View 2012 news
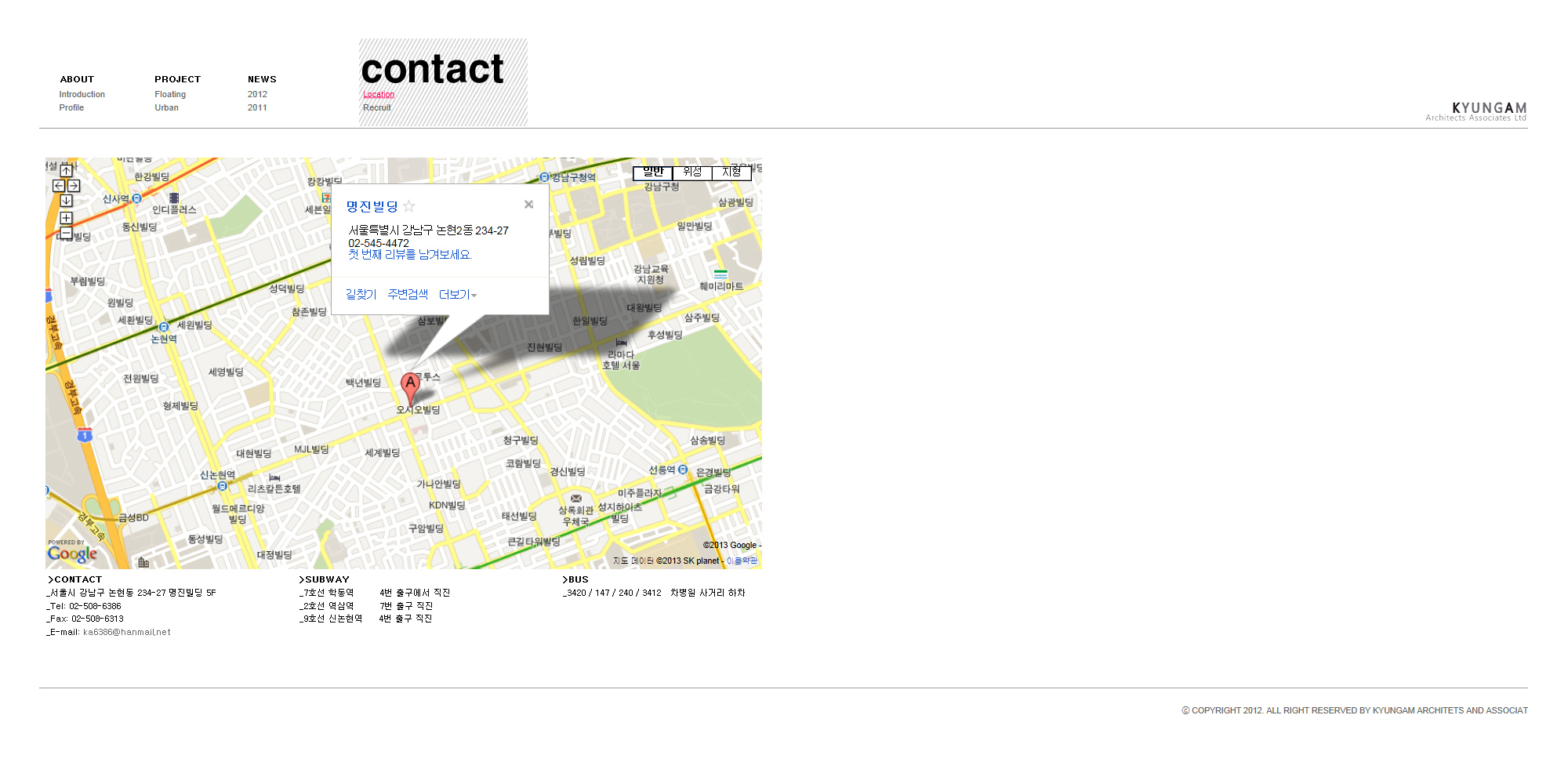The height and width of the screenshot is (784, 1568). pos(257,94)
